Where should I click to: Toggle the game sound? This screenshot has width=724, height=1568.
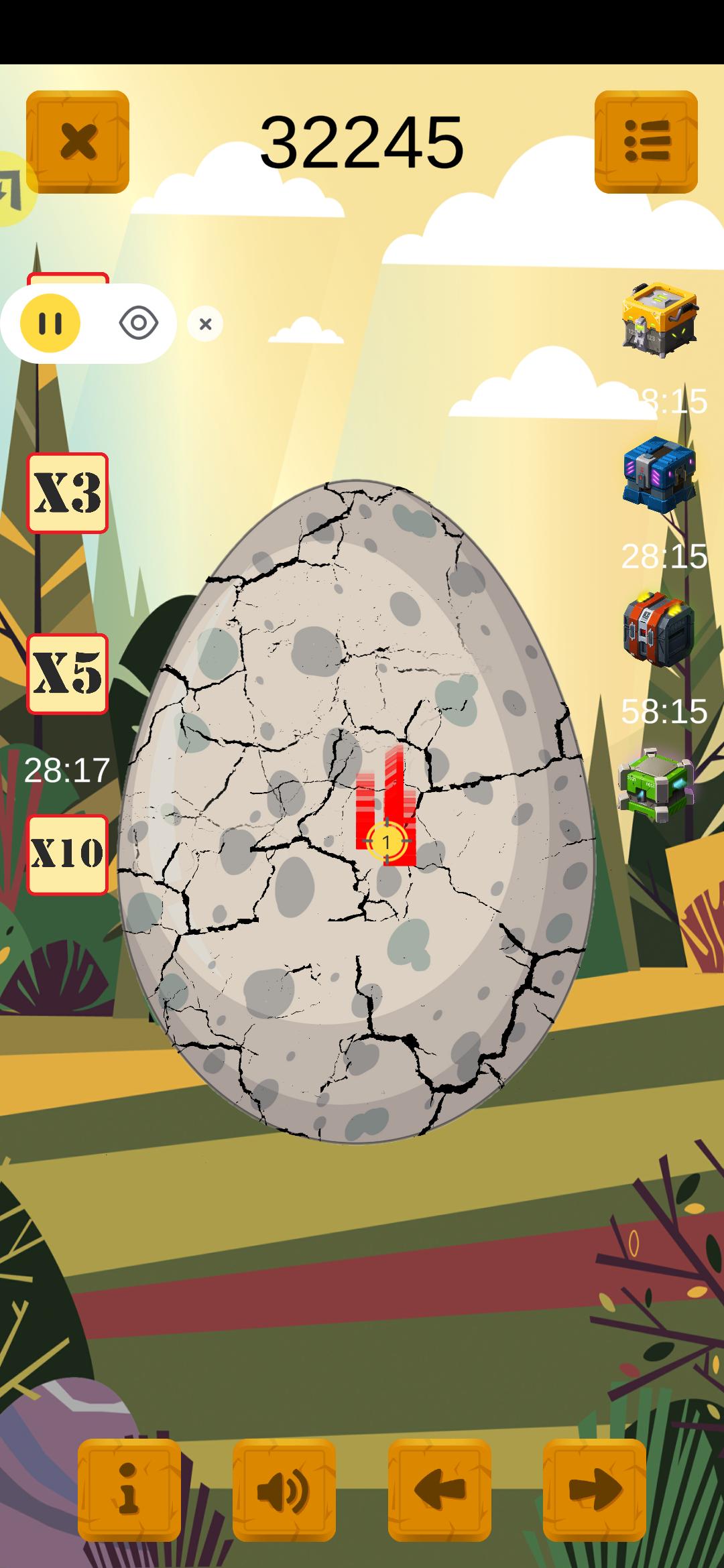(x=284, y=1490)
